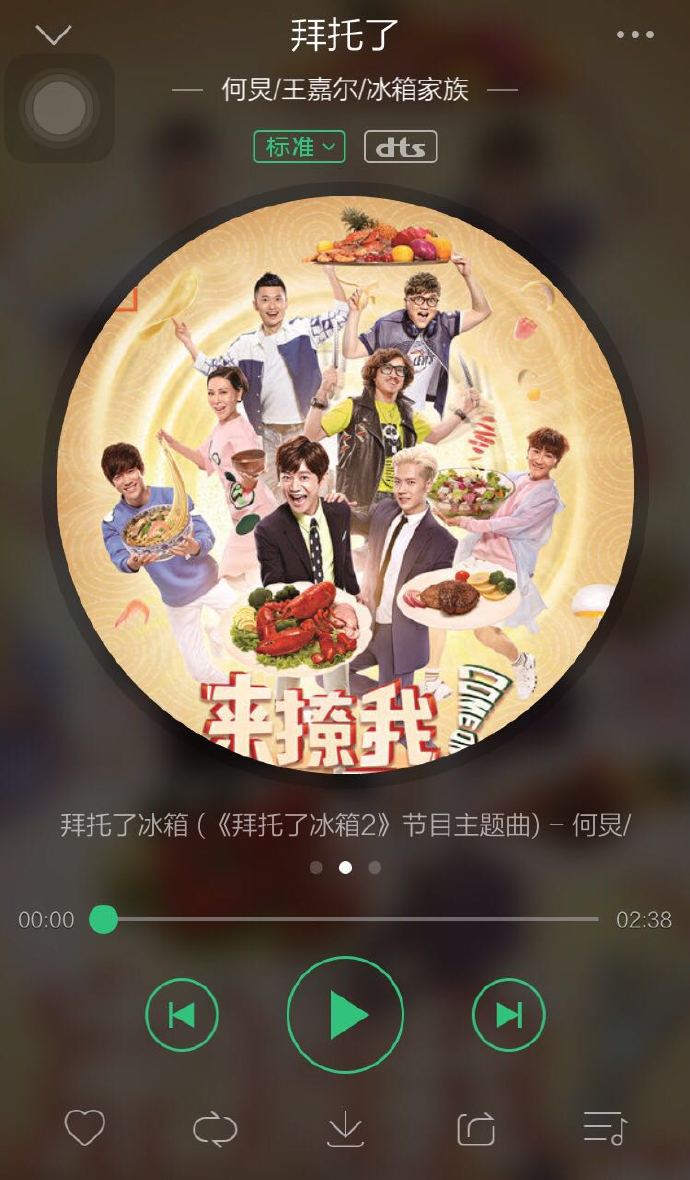Viewport: 690px width, 1180px height.
Task: Change the repeat play mode
Action: [215, 1129]
